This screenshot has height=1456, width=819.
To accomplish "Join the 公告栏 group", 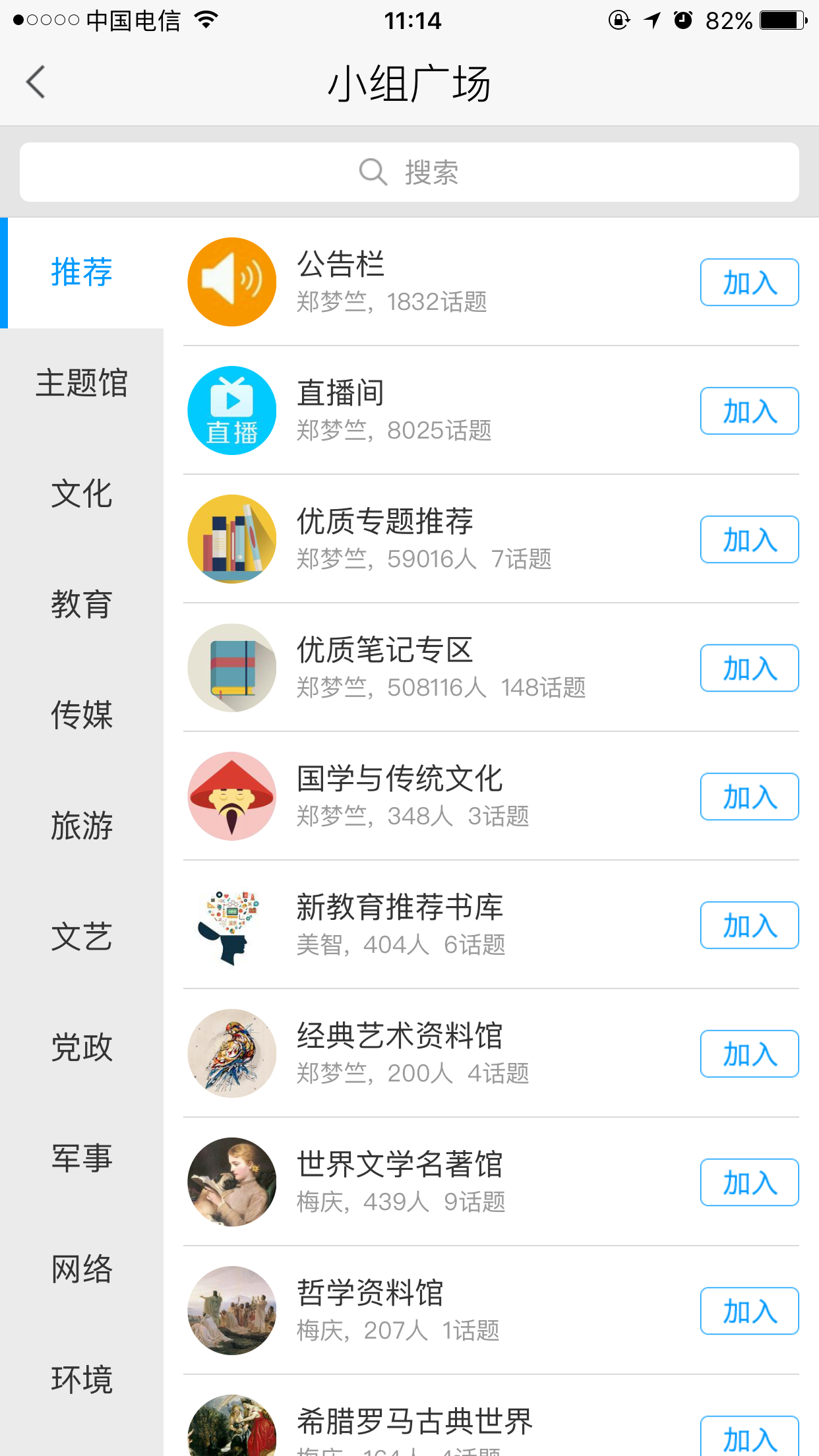I will click(749, 283).
